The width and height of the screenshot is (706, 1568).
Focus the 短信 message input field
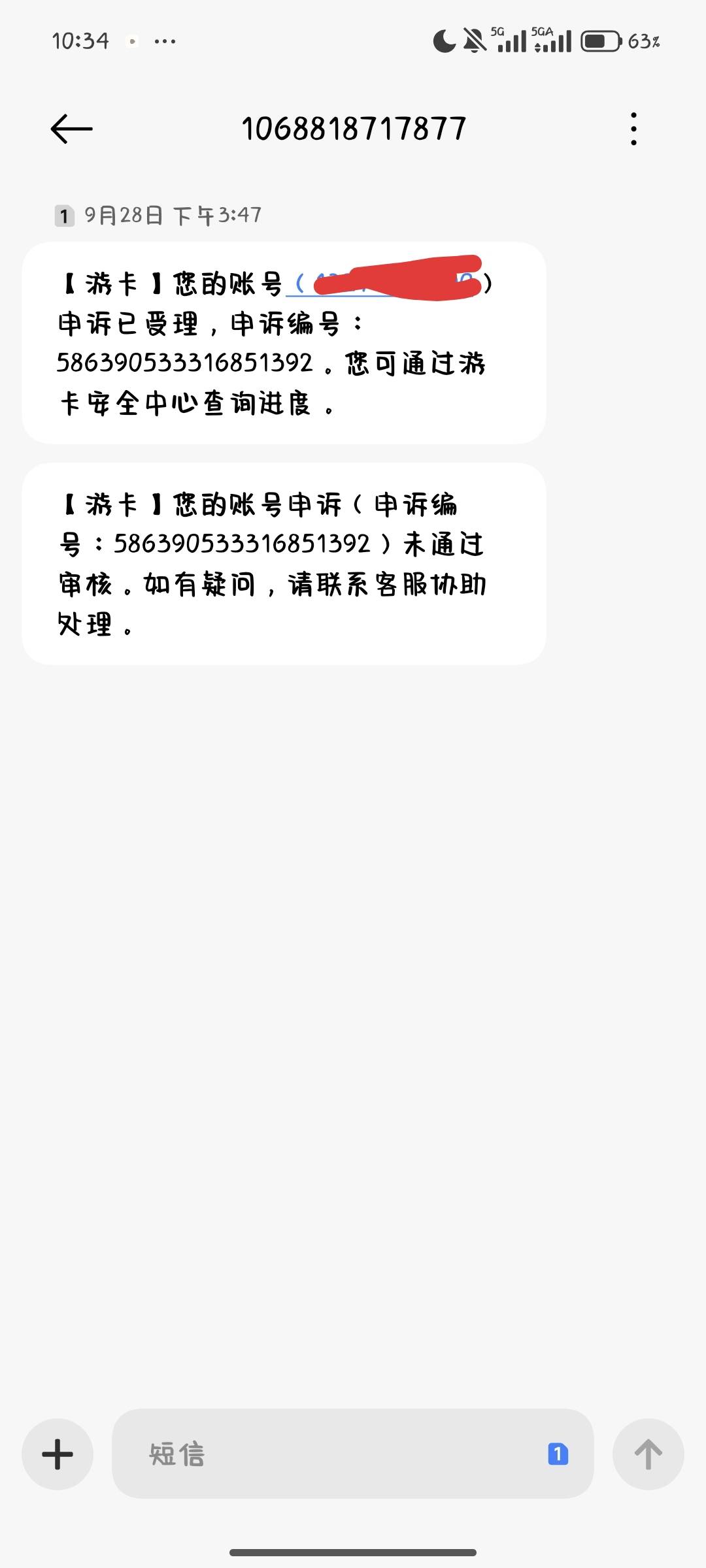point(327,1454)
